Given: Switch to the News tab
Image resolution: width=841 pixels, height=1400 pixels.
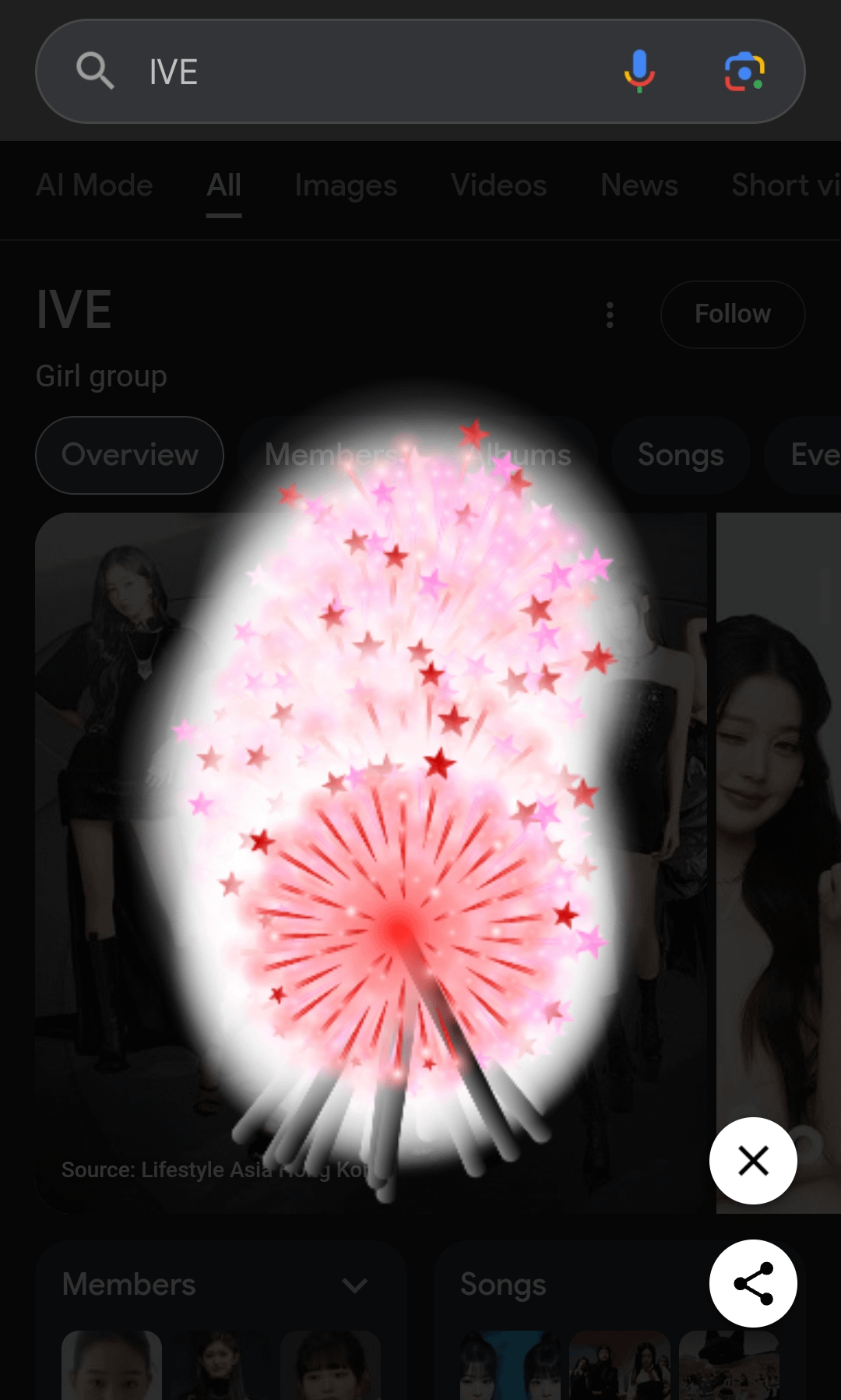Looking at the screenshot, I should (x=639, y=185).
